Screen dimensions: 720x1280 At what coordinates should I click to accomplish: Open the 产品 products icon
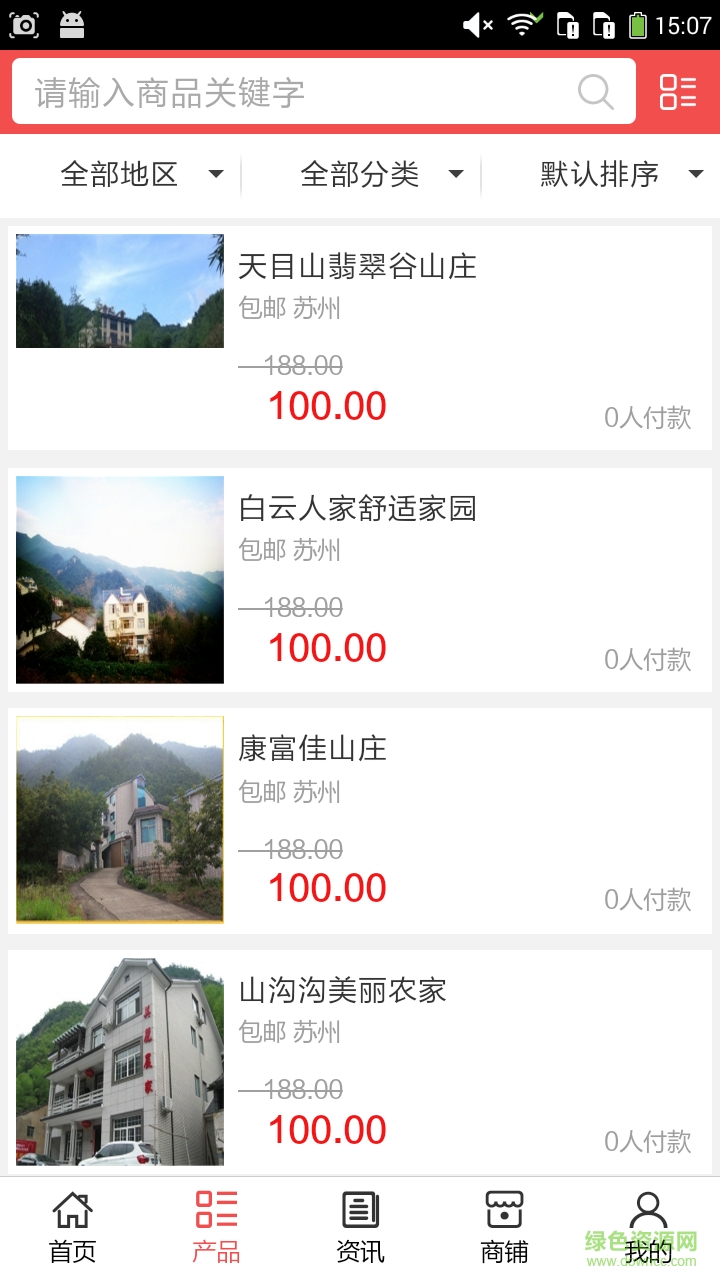pos(215,1210)
